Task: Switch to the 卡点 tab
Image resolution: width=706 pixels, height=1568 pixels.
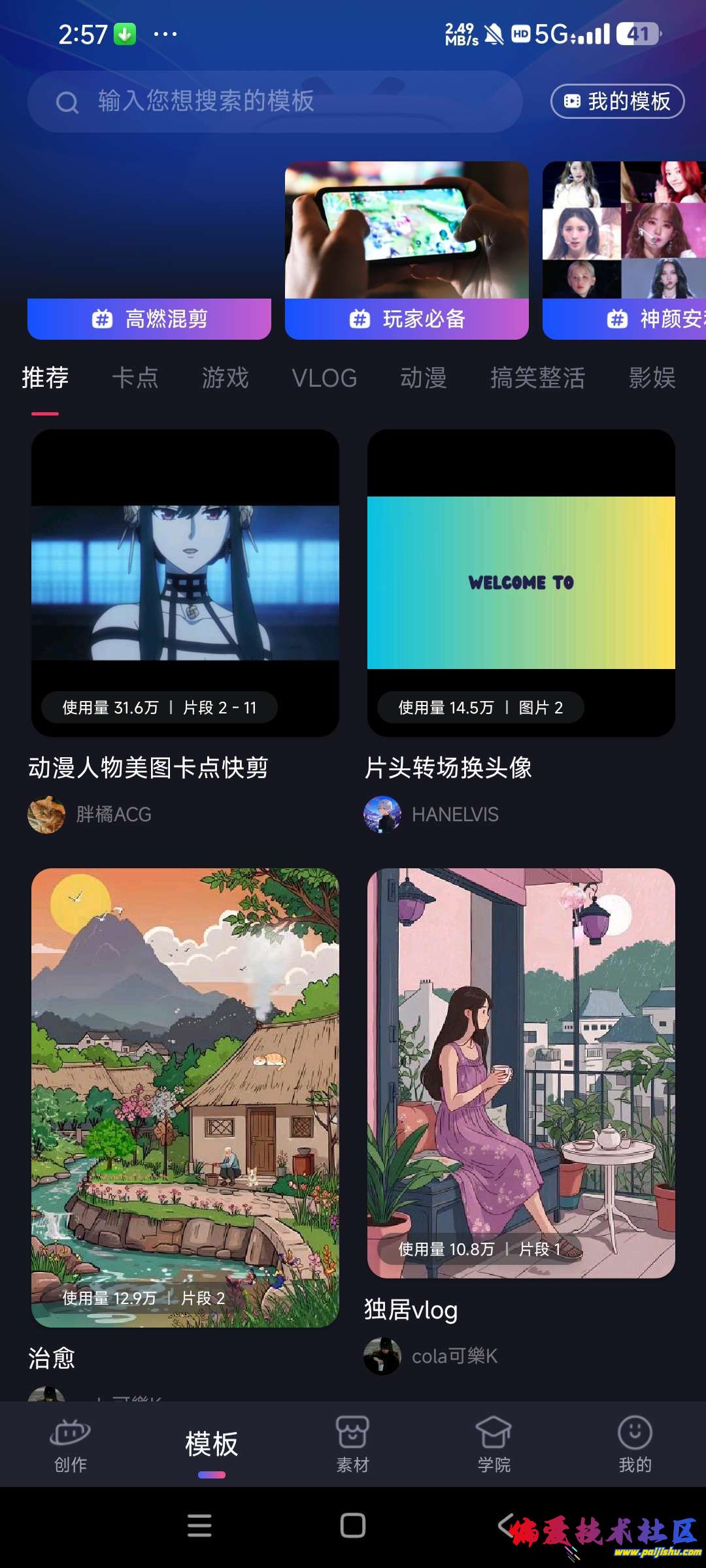Action: click(x=135, y=378)
